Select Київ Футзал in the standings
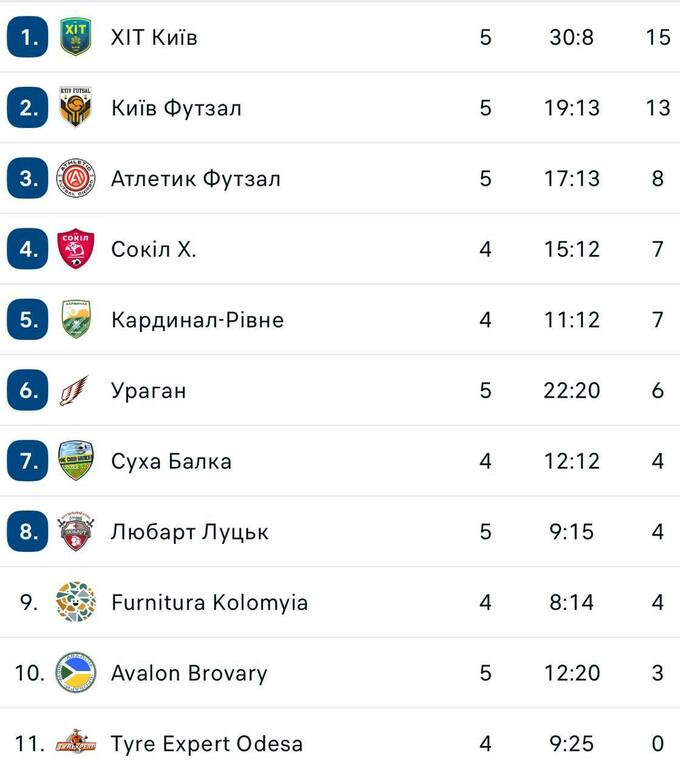680x777 pixels. 176,108
